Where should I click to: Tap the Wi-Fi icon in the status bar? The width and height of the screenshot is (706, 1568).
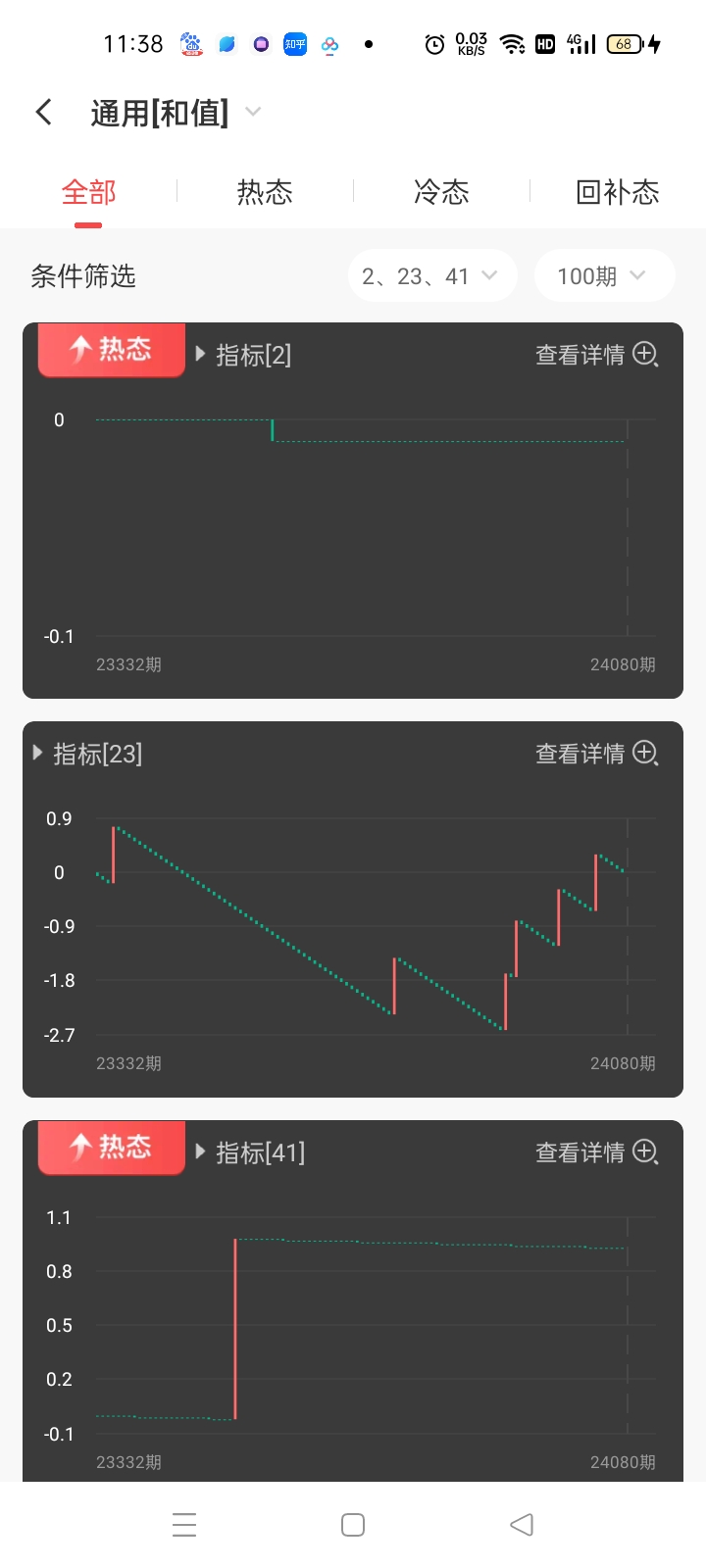pos(514,43)
